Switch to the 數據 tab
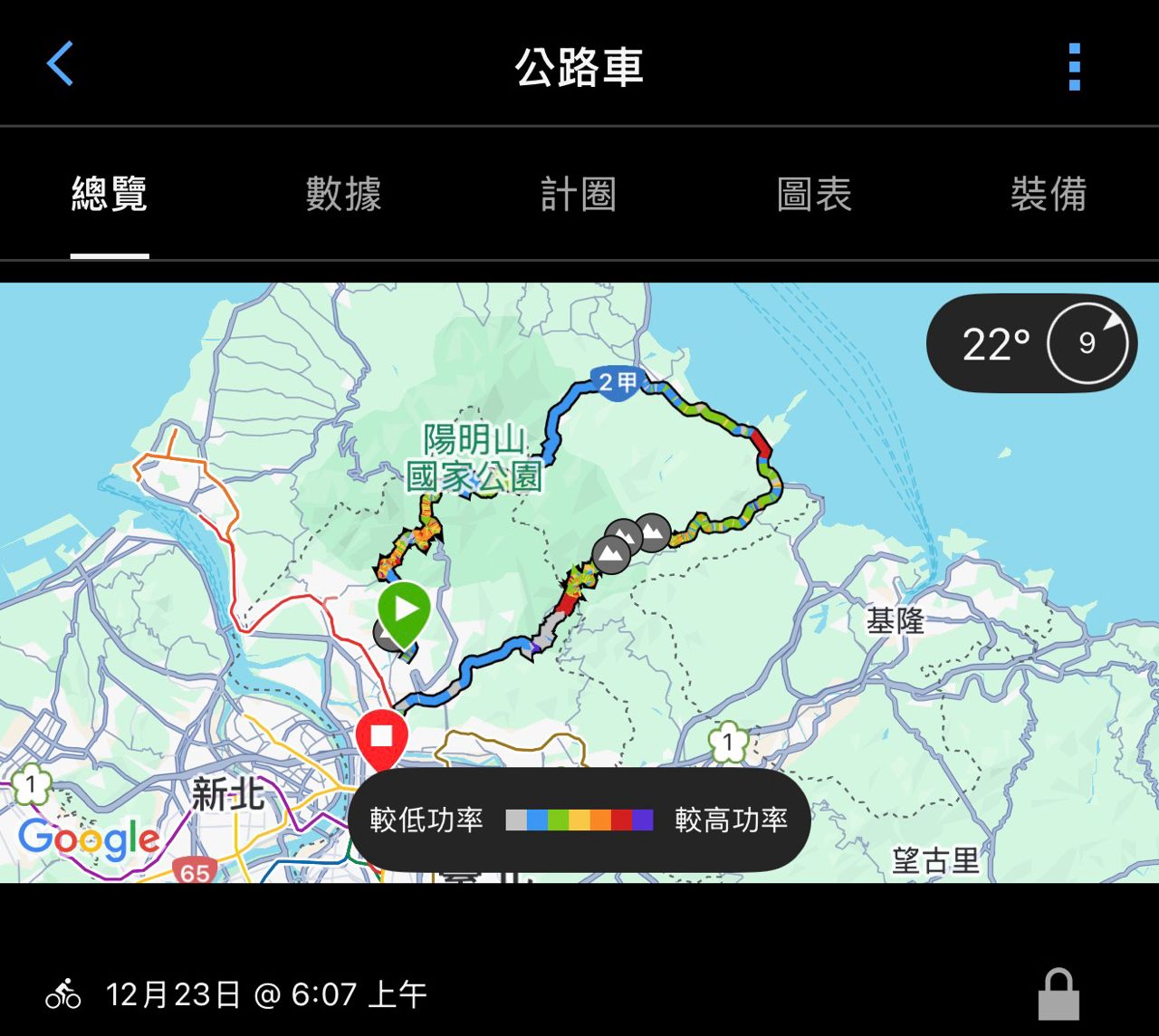Image resolution: width=1159 pixels, height=1036 pixels. point(343,194)
